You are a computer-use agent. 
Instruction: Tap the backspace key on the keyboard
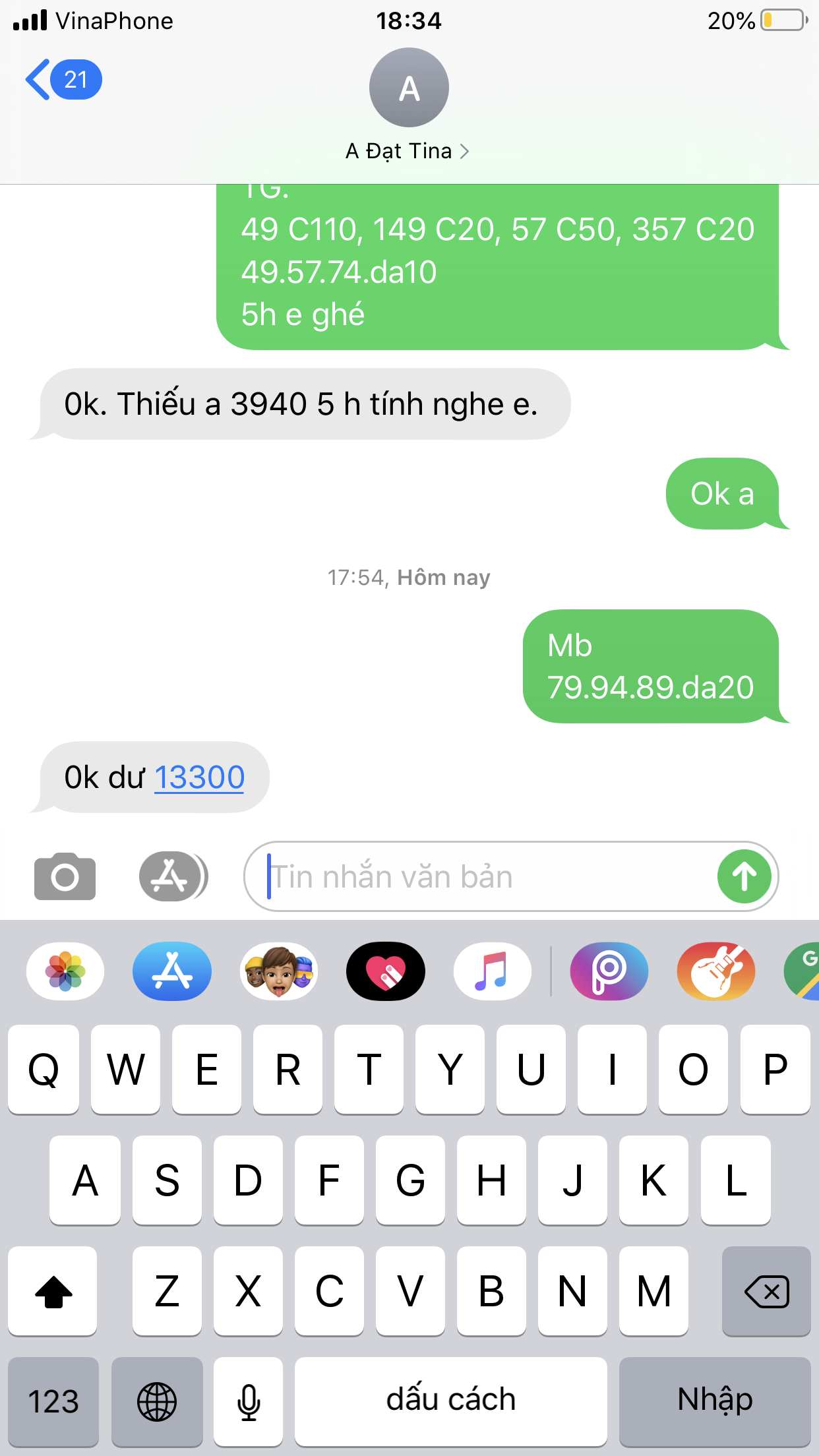click(x=766, y=1291)
